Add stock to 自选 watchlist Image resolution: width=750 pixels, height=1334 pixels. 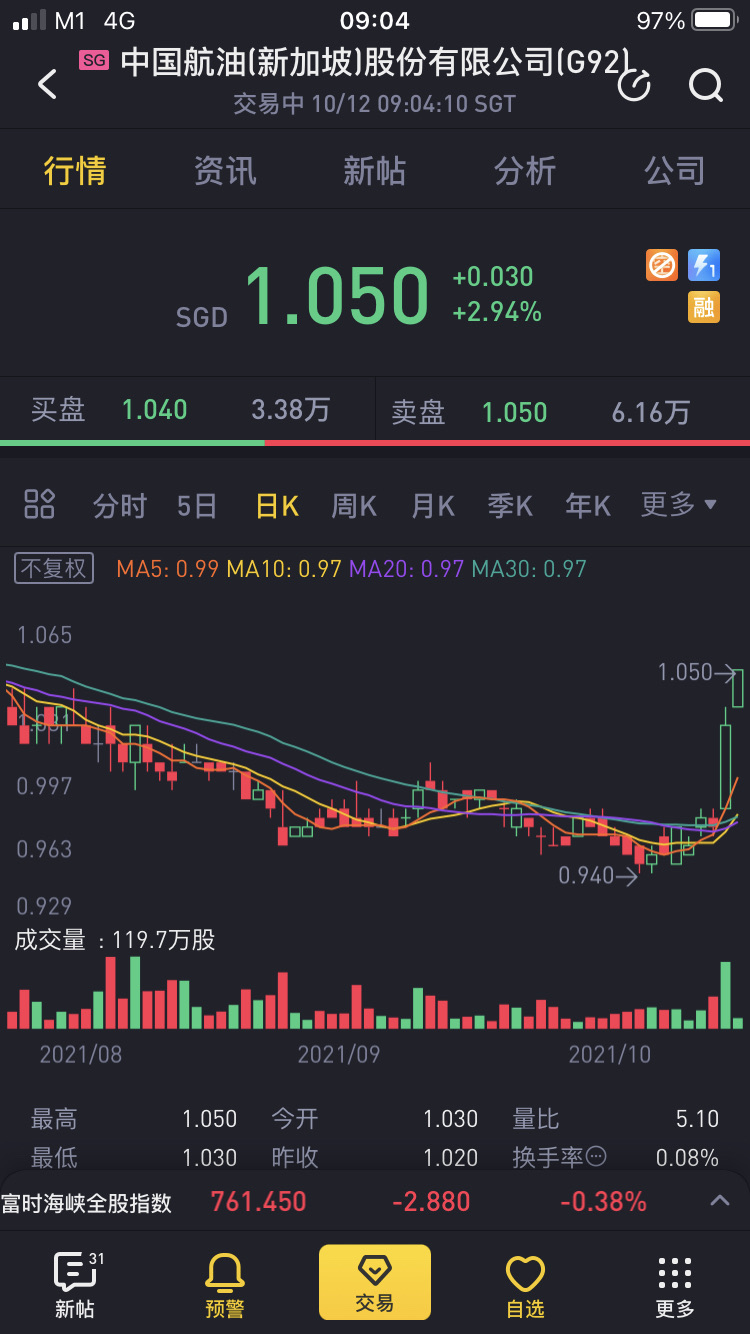525,1285
